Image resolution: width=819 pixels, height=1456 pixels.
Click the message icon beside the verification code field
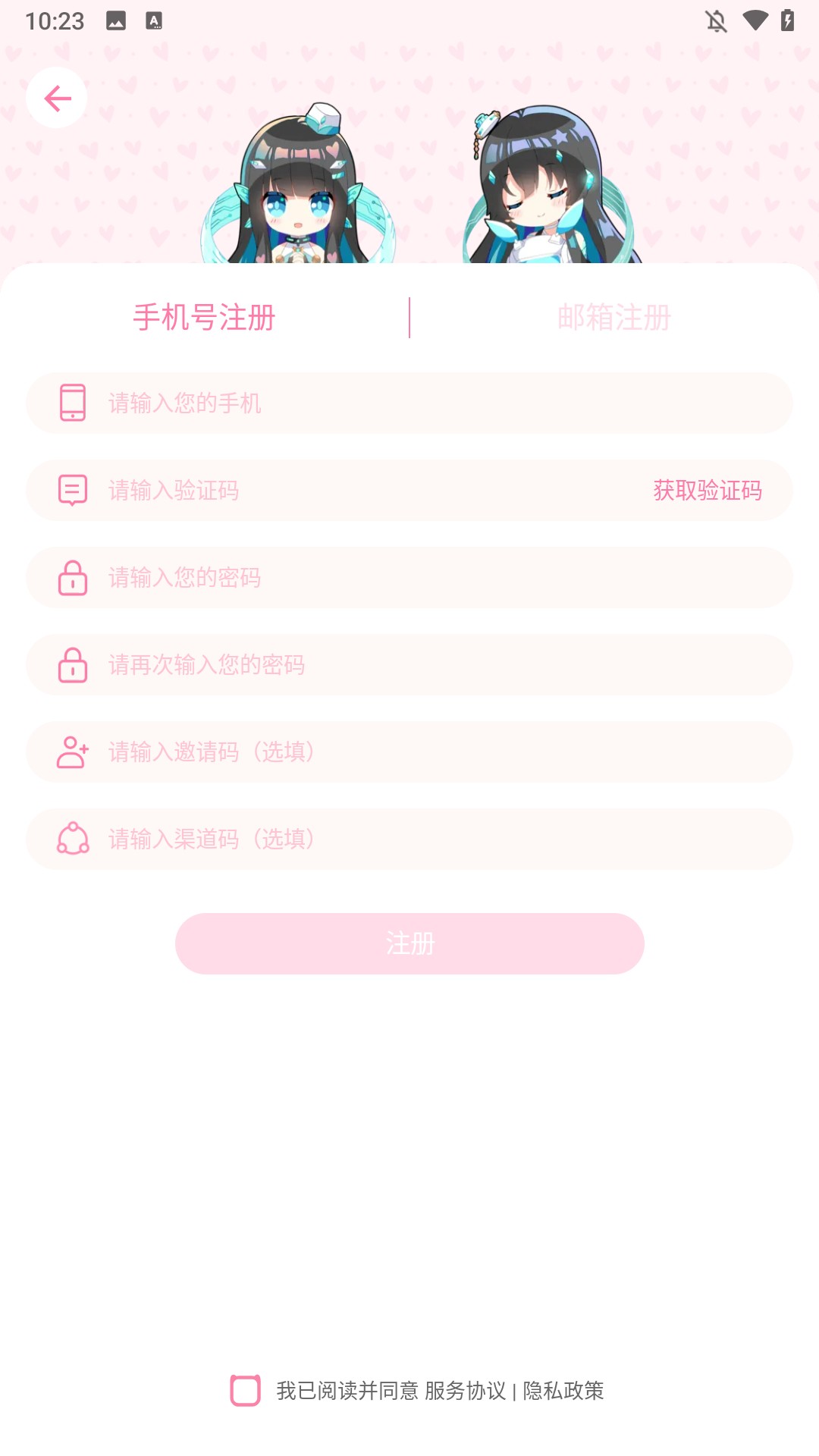[x=72, y=491]
